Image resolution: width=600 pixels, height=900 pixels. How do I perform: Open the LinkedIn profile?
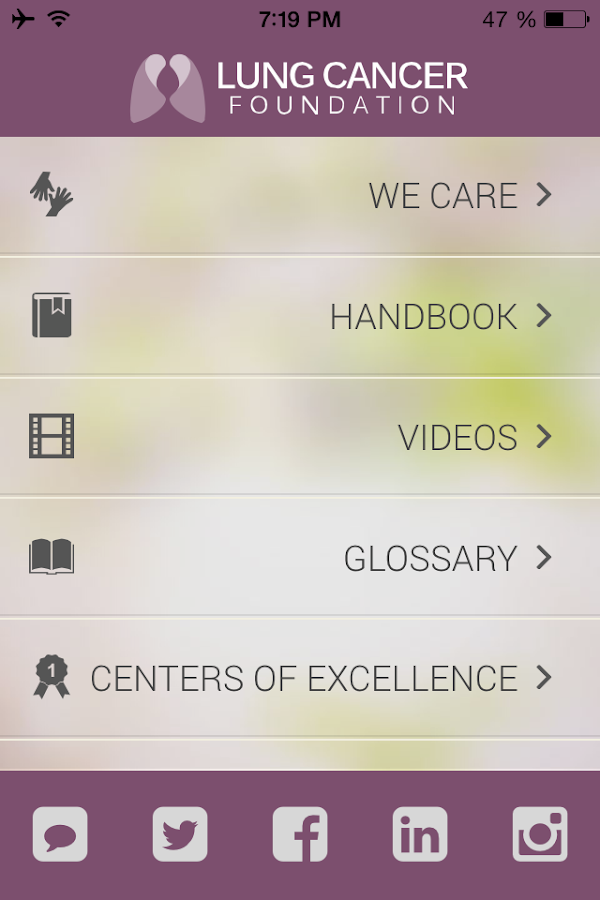[x=420, y=834]
